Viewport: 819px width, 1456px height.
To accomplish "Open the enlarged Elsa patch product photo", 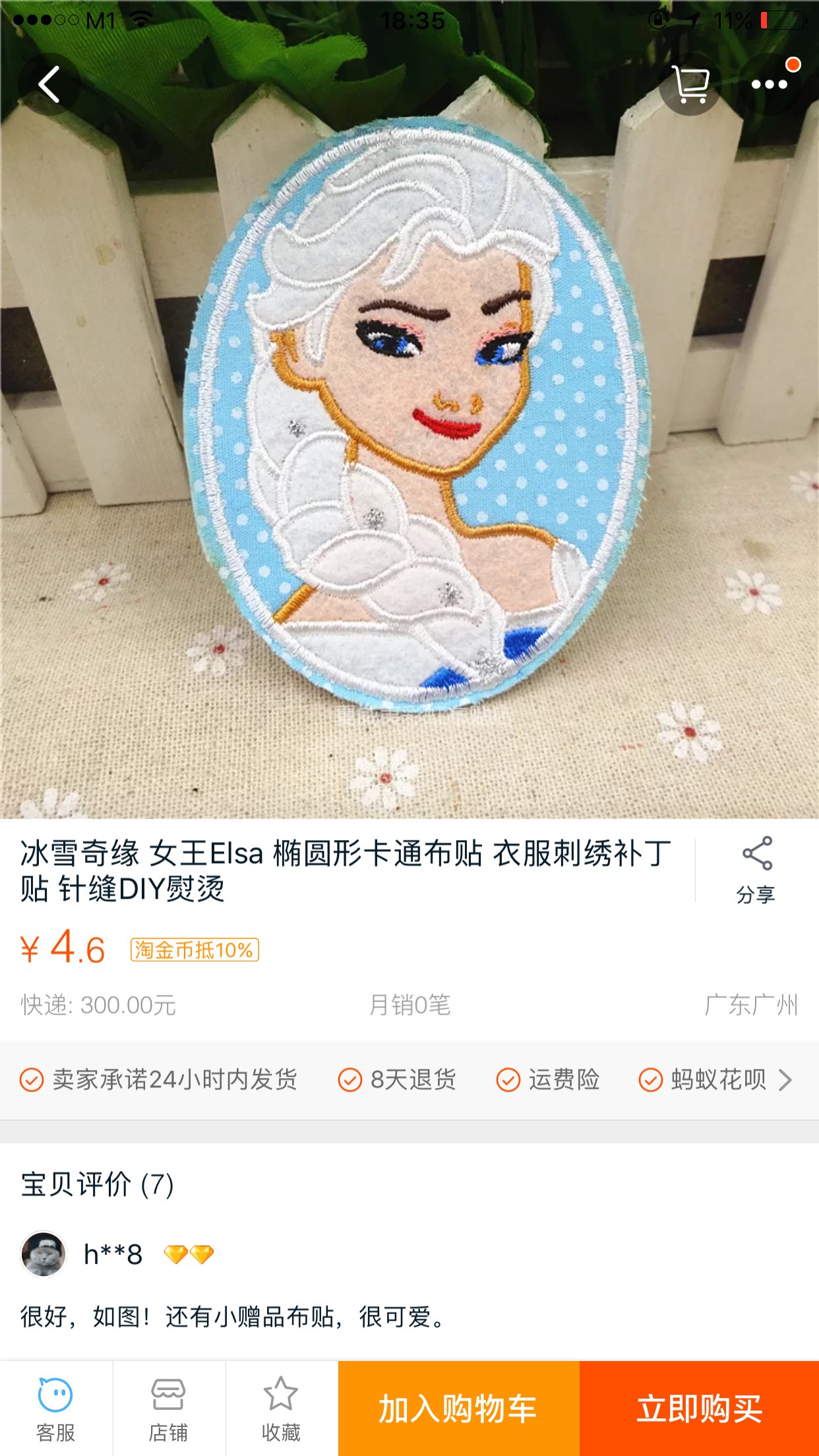I will (x=409, y=422).
